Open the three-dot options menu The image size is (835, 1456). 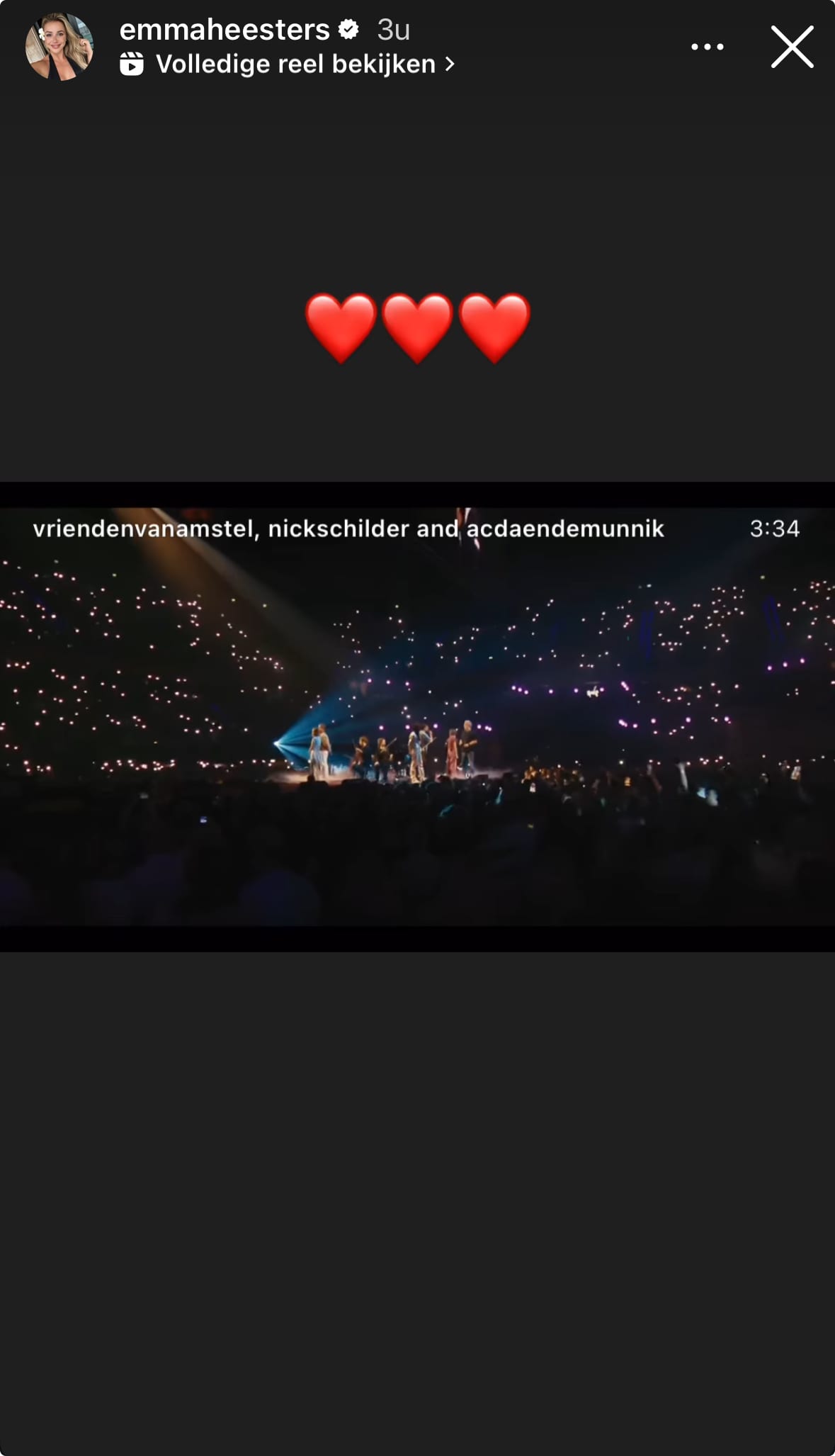pos(707,47)
